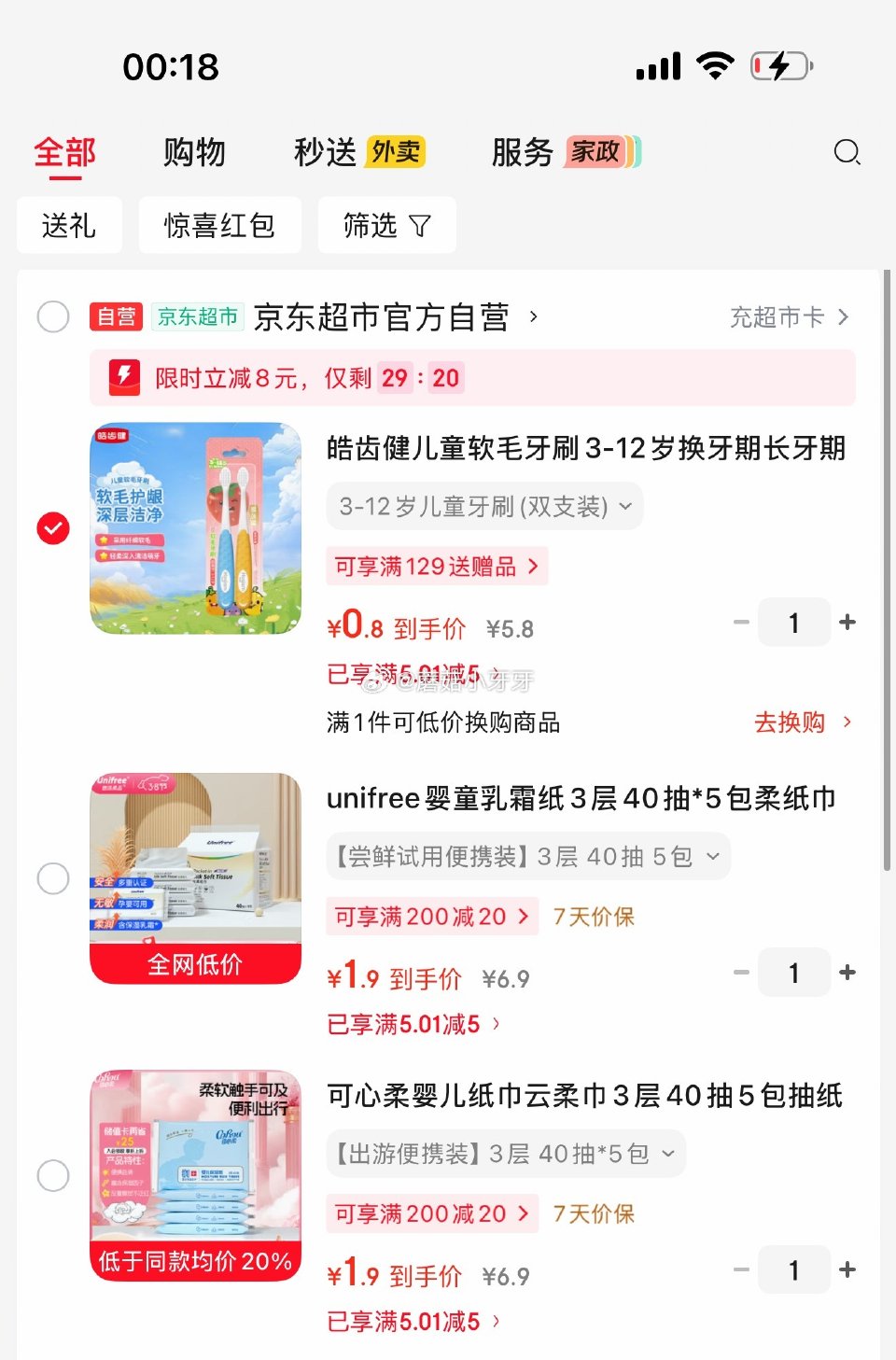Tap the 送礼 chip
The width and height of the screenshot is (896, 1360).
[x=69, y=225]
